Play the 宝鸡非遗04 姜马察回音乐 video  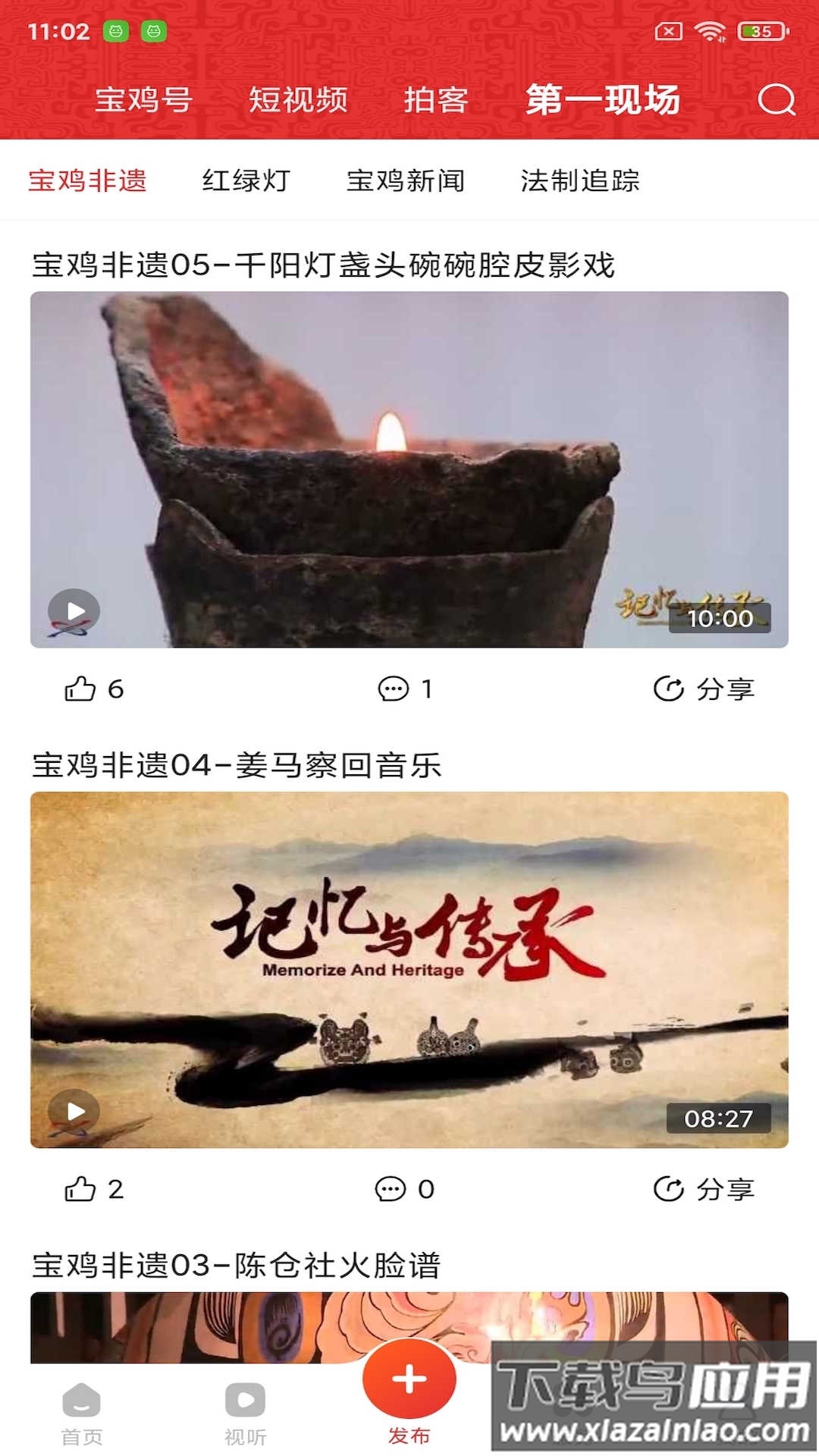74,1111
